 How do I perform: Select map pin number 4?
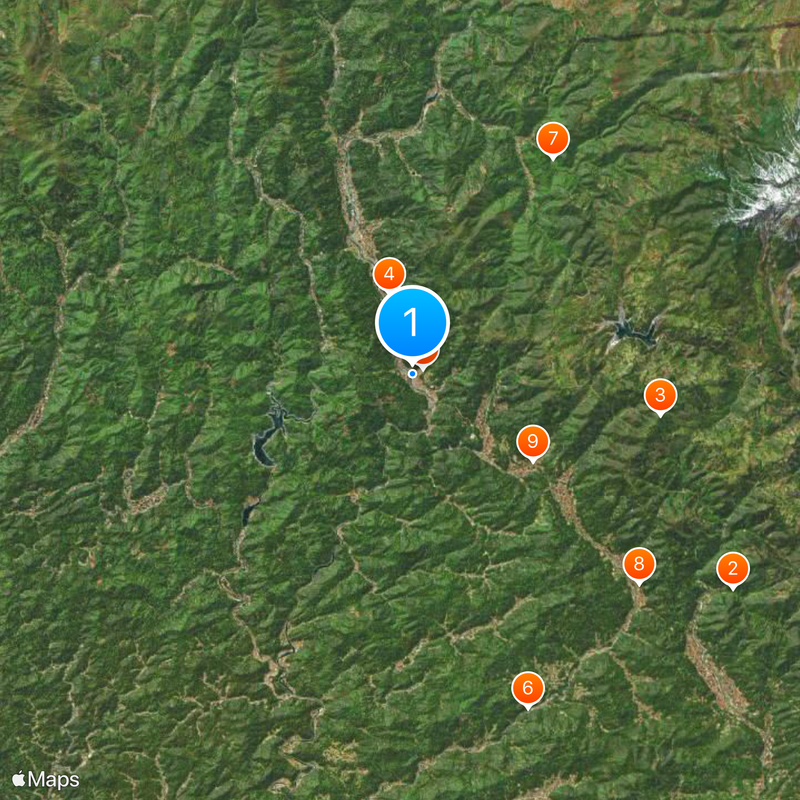pos(387,272)
